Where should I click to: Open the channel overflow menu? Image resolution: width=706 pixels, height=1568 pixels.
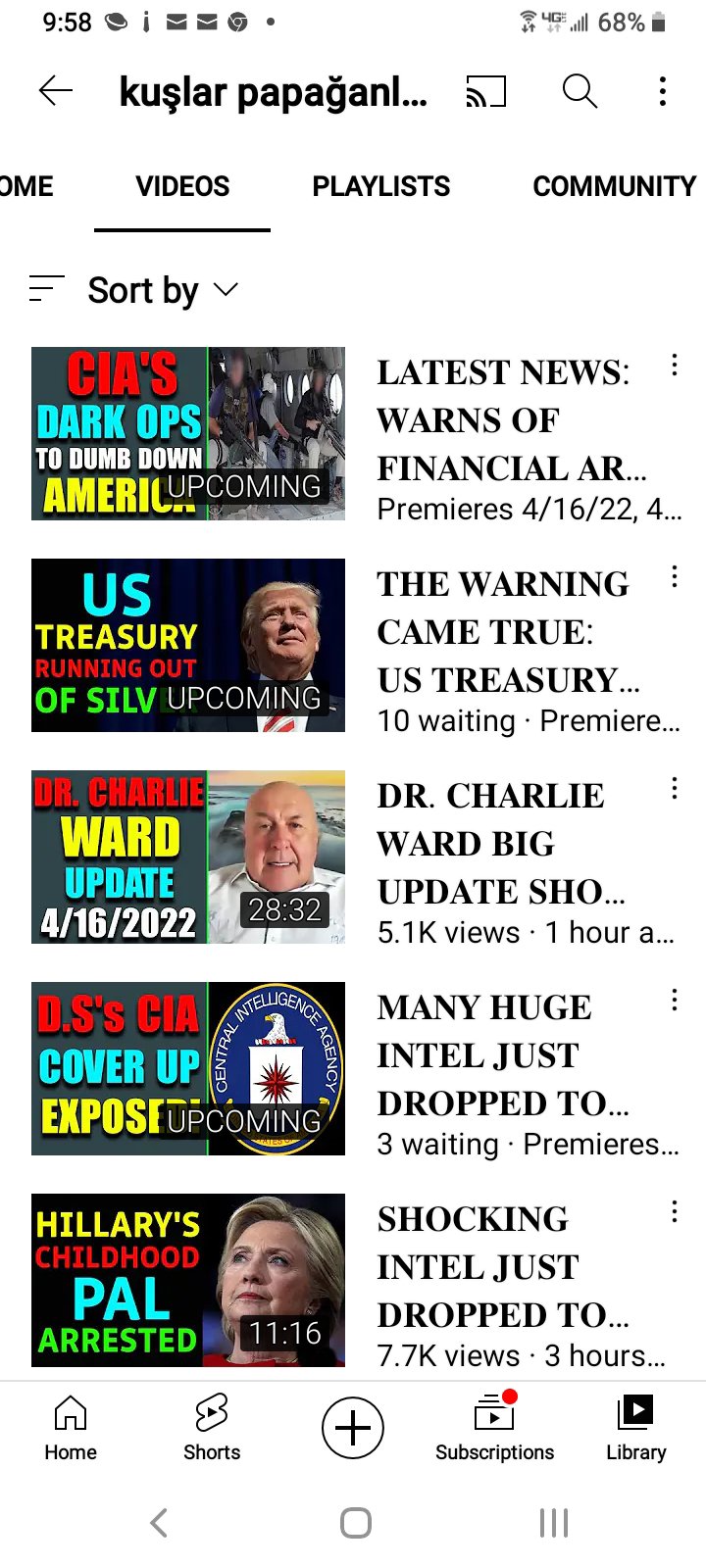663,91
